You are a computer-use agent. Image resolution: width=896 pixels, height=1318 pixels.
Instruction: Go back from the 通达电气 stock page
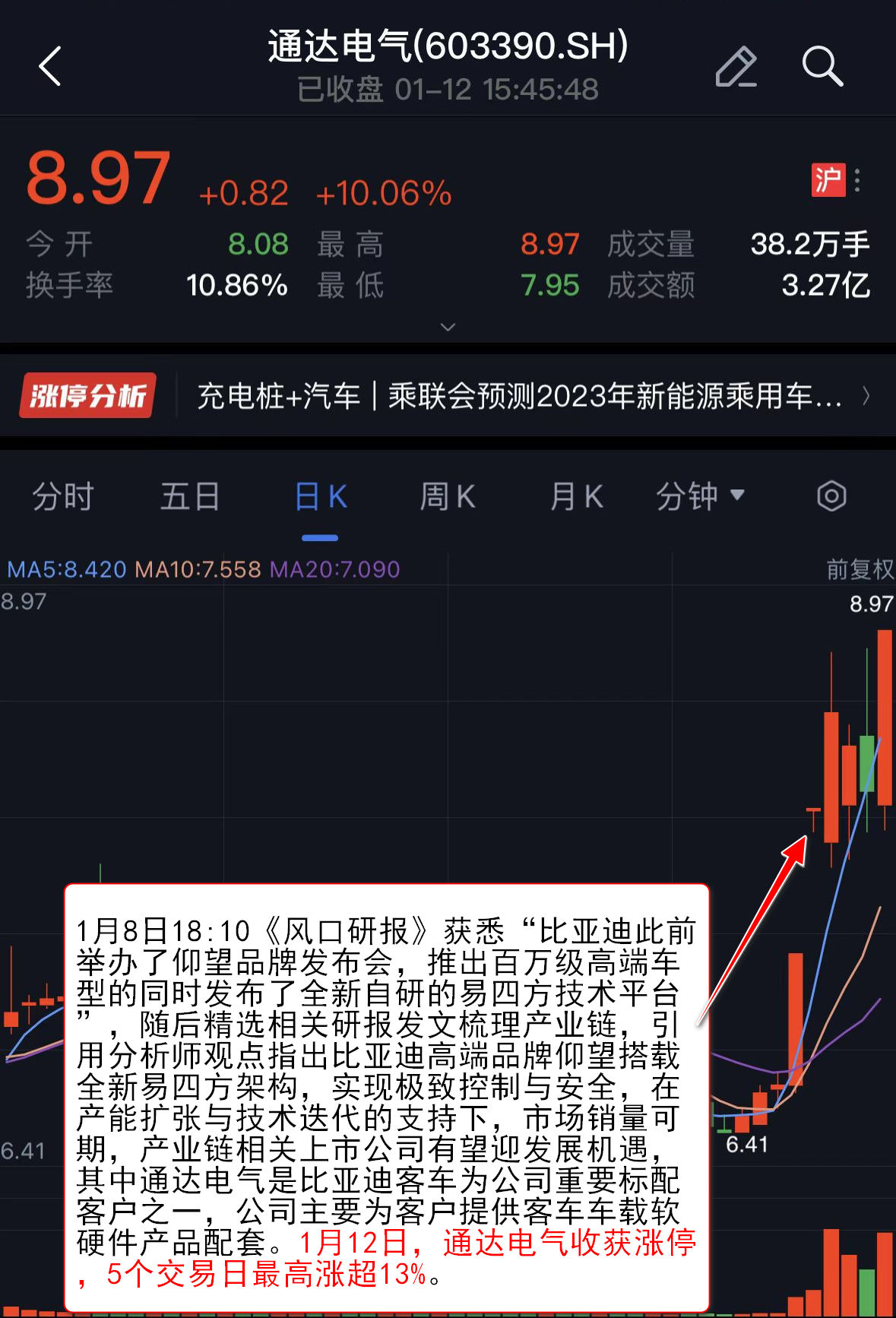(50, 67)
